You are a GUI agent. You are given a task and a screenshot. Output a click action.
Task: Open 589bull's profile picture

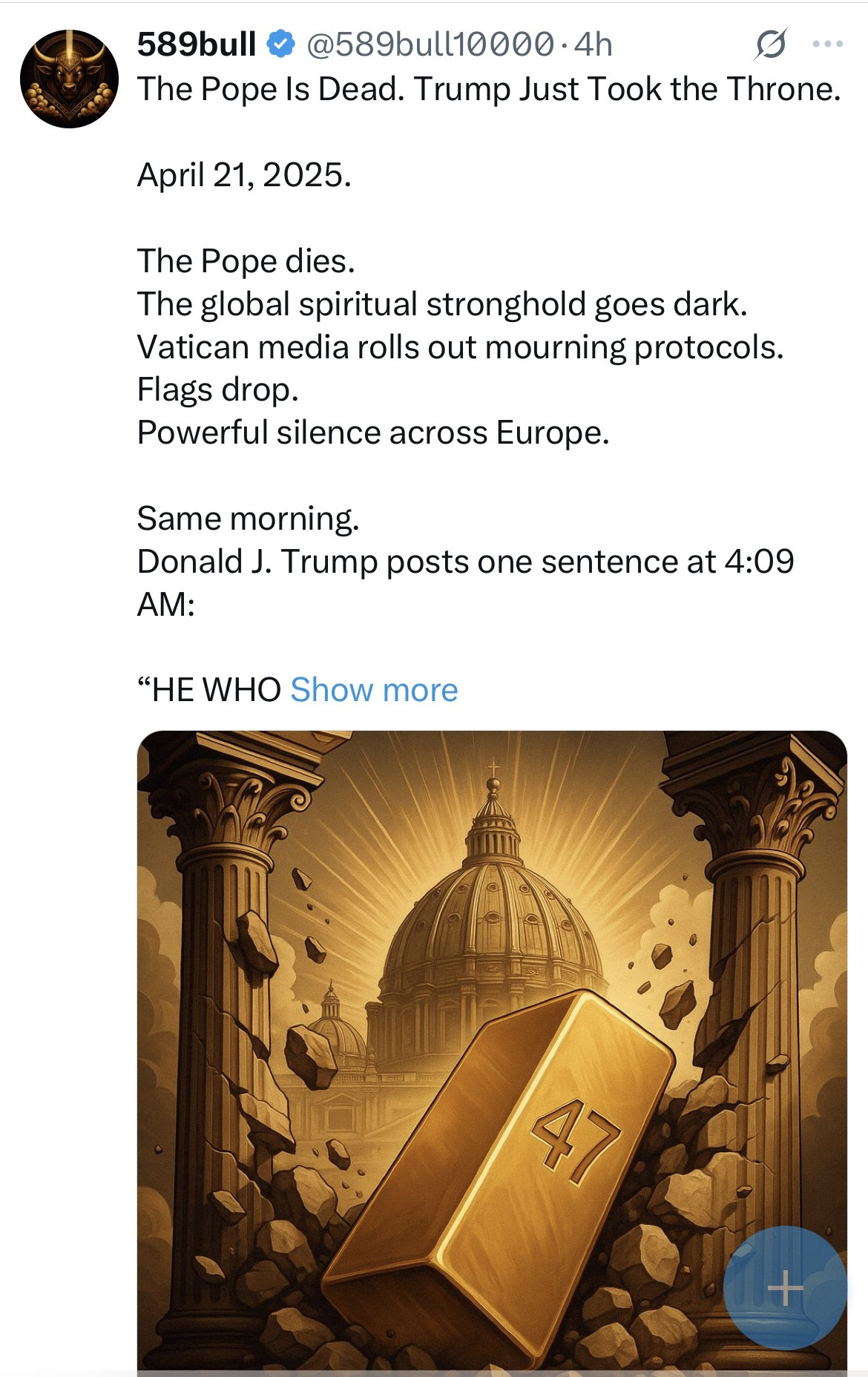tap(69, 79)
